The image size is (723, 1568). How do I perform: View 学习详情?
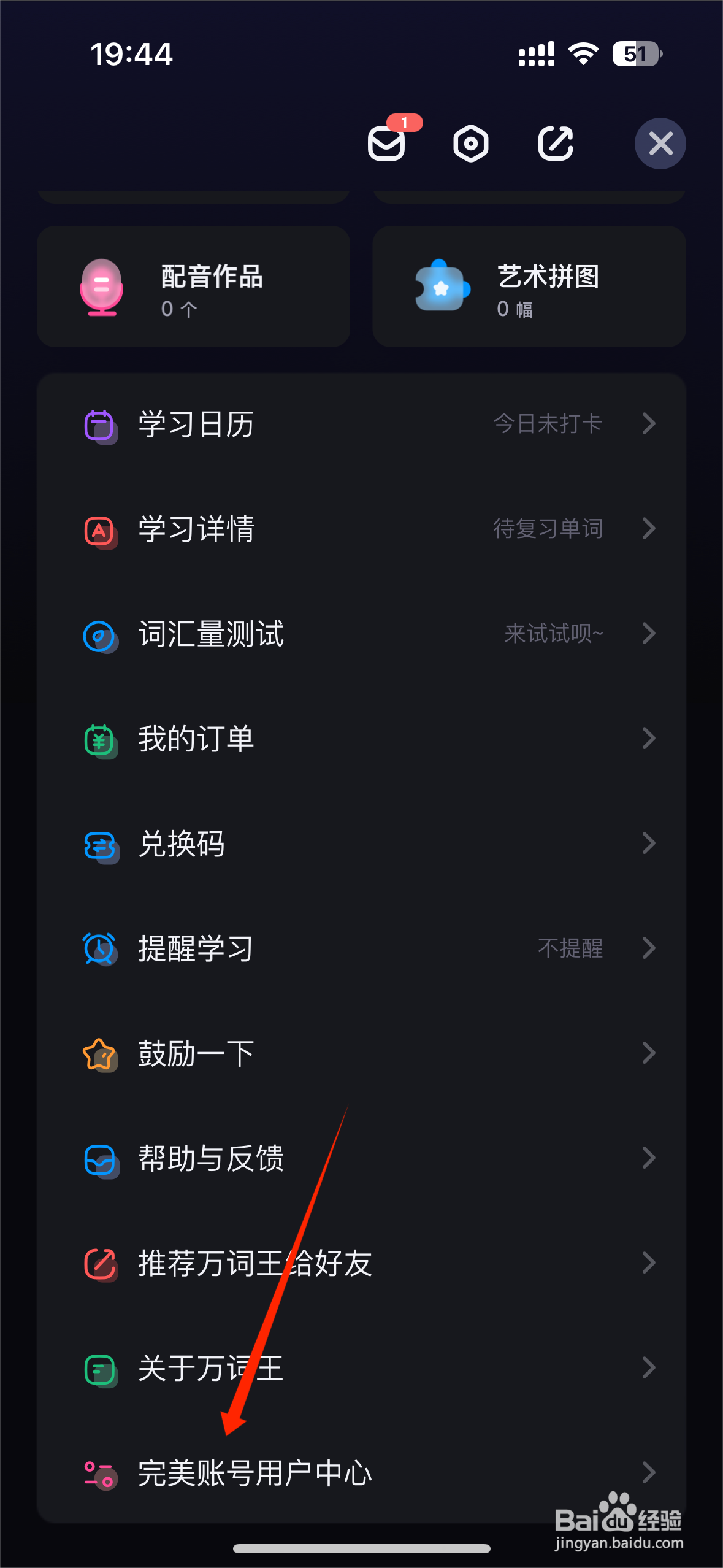point(361,529)
